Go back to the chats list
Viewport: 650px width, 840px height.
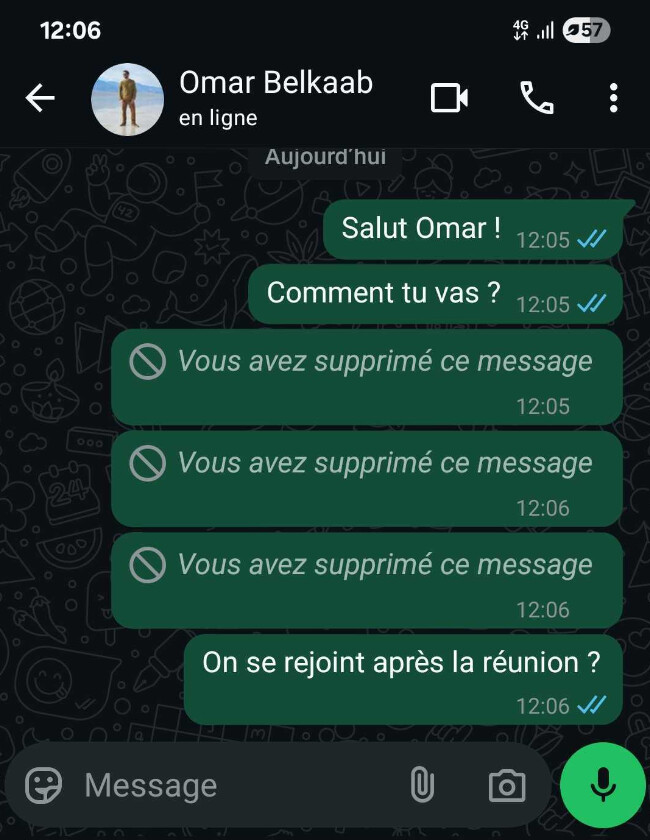40,98
